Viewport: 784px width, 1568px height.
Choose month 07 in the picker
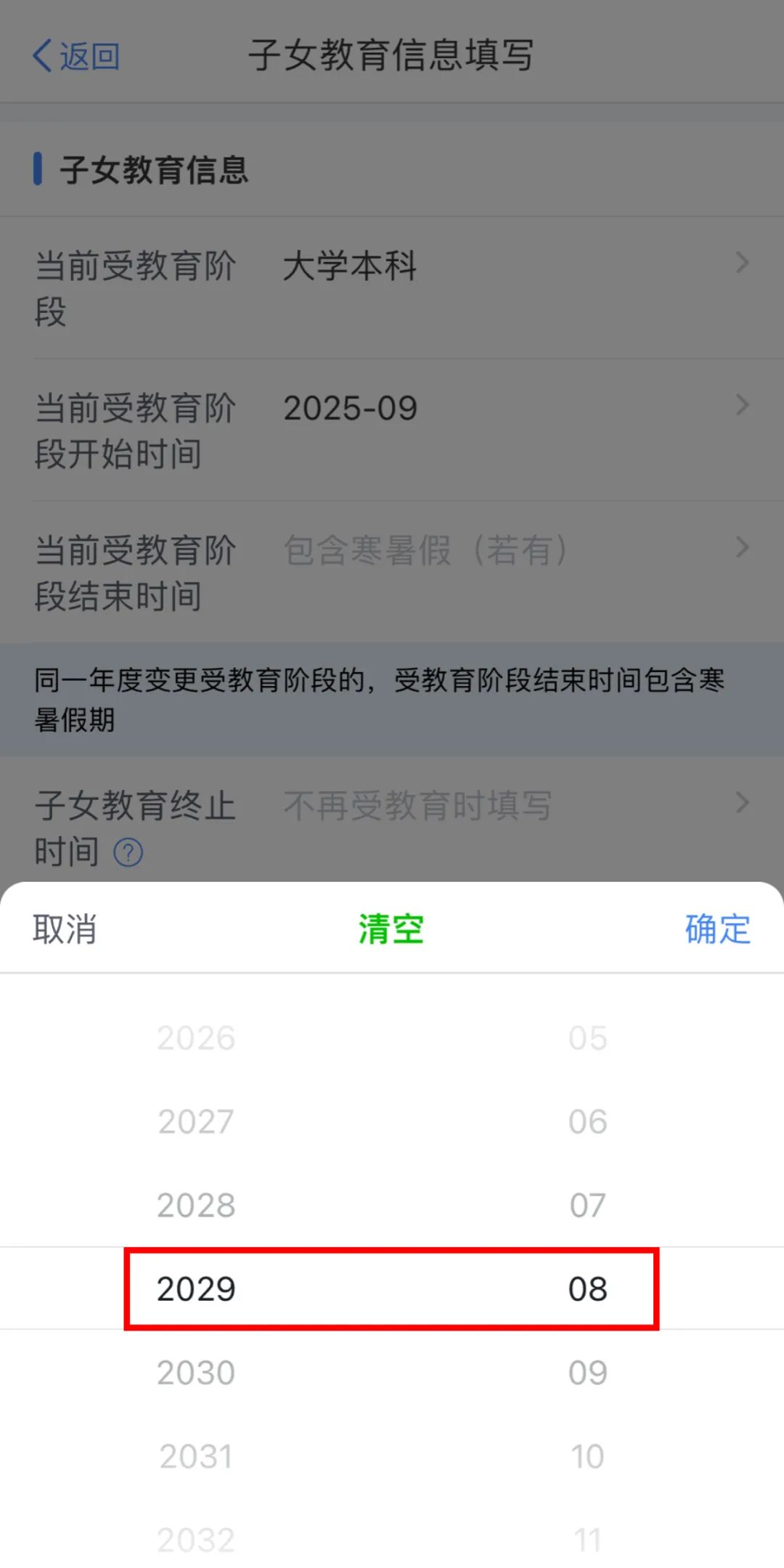pyautogui.click(x=587, y=1205)
